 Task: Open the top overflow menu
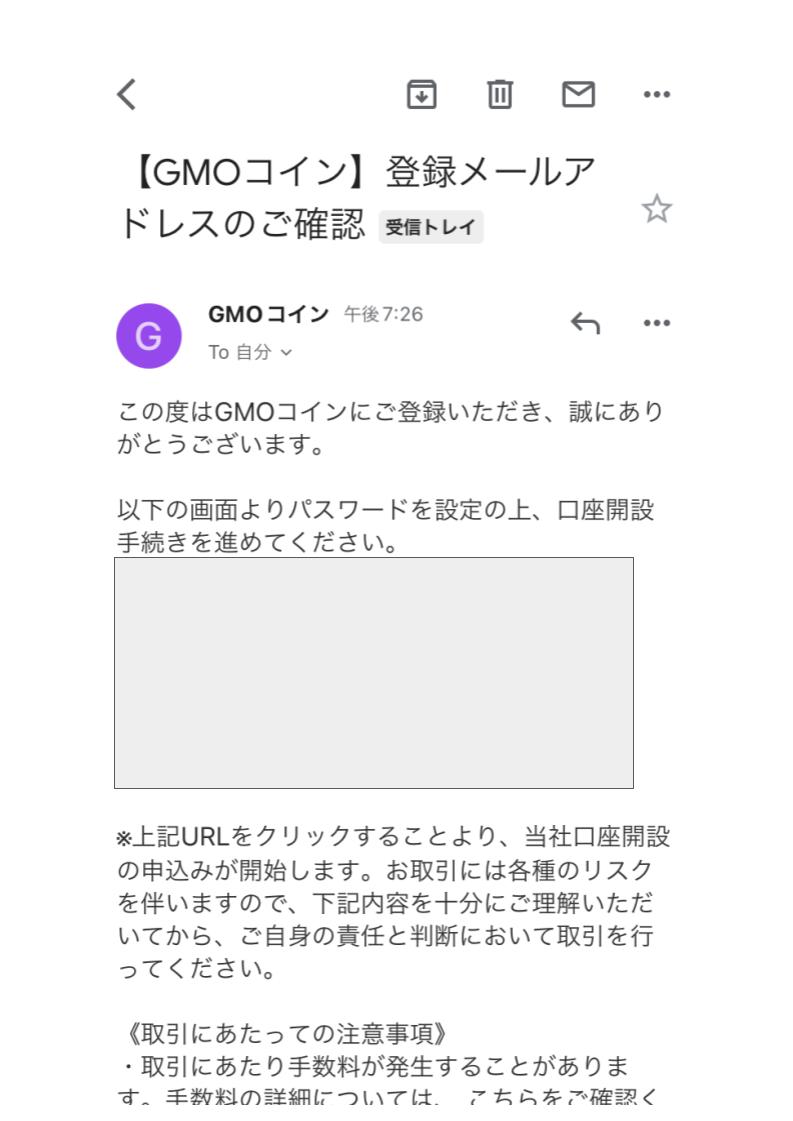coord(656,94)
